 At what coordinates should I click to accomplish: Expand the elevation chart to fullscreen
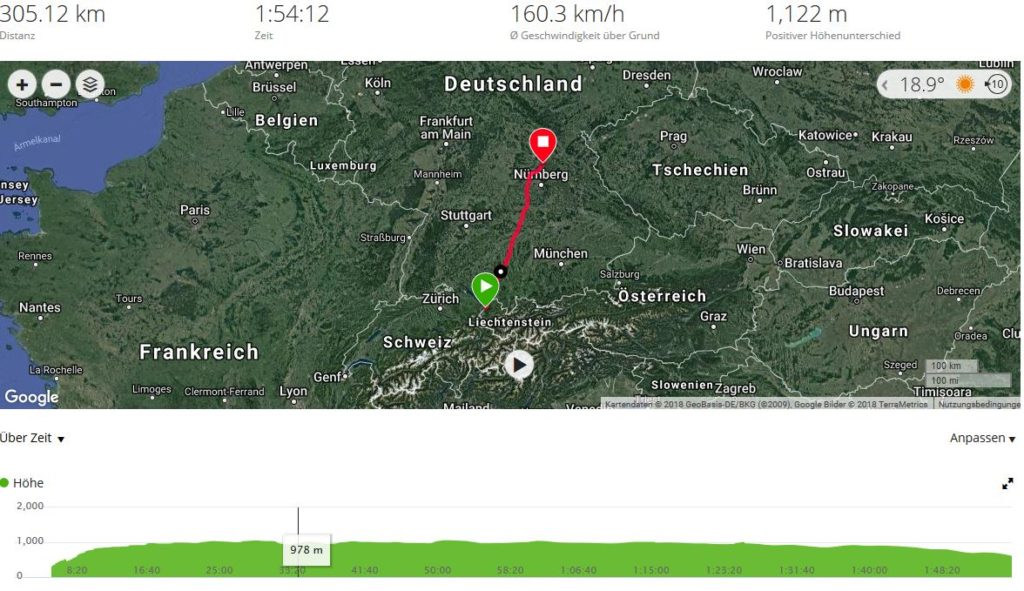pos(1007,483)
